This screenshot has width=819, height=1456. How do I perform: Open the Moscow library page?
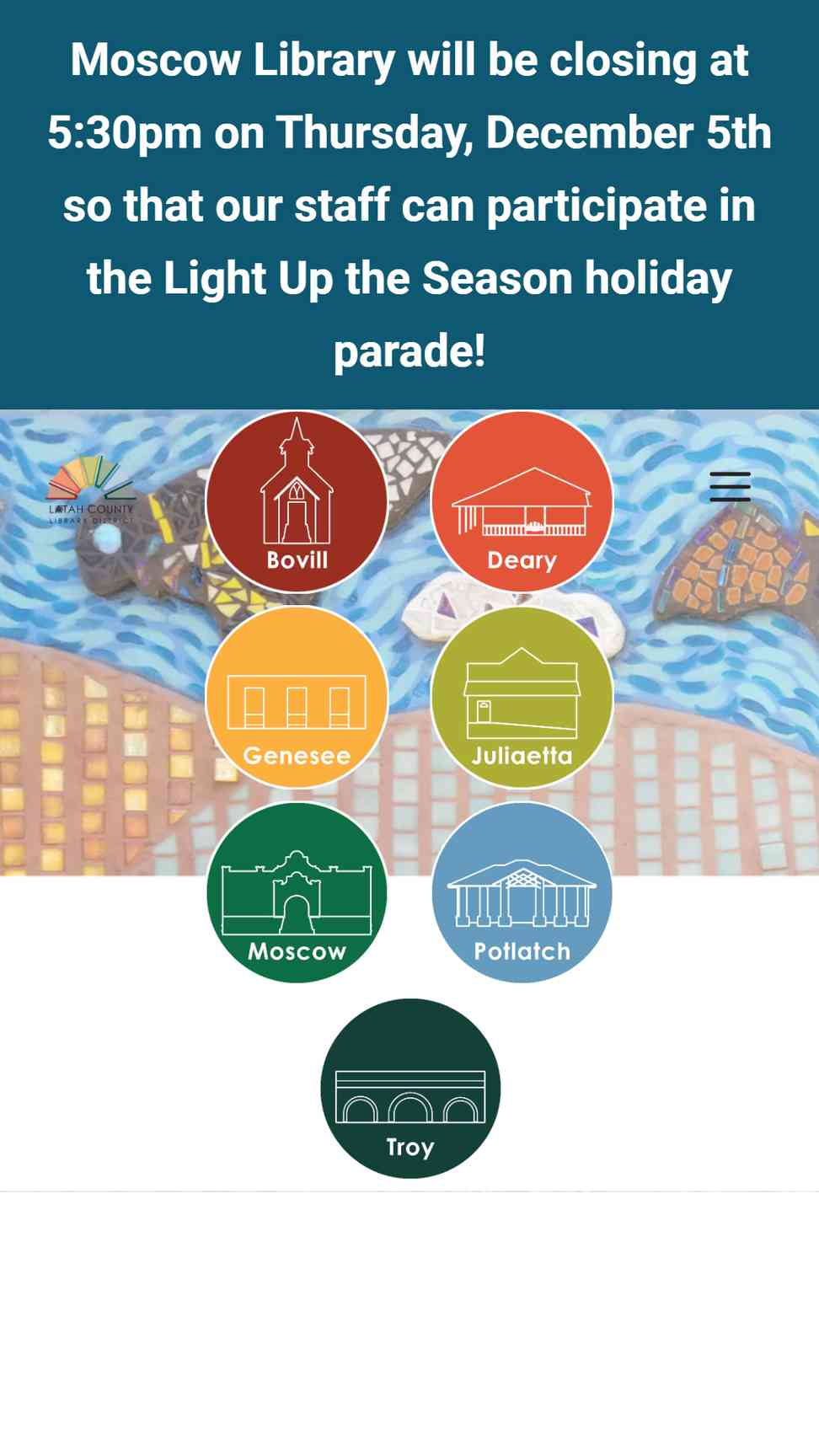point(297,892)
